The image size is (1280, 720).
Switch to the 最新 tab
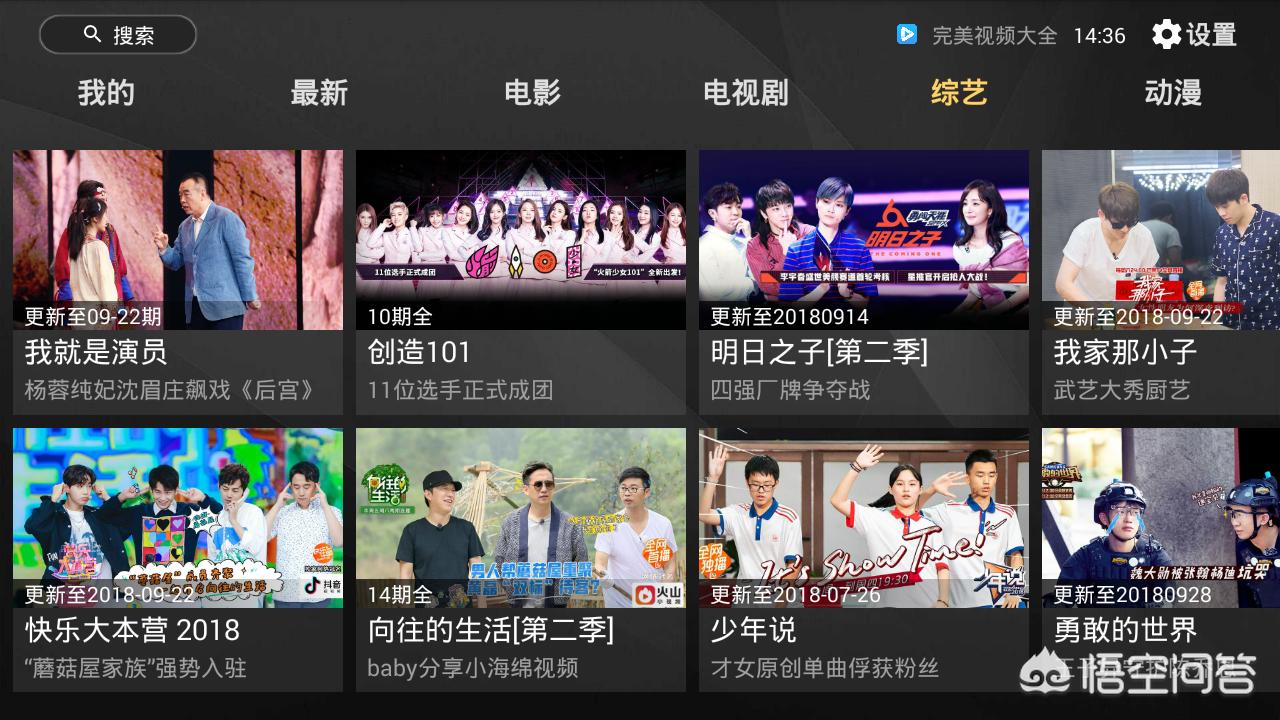click(319, 93)
